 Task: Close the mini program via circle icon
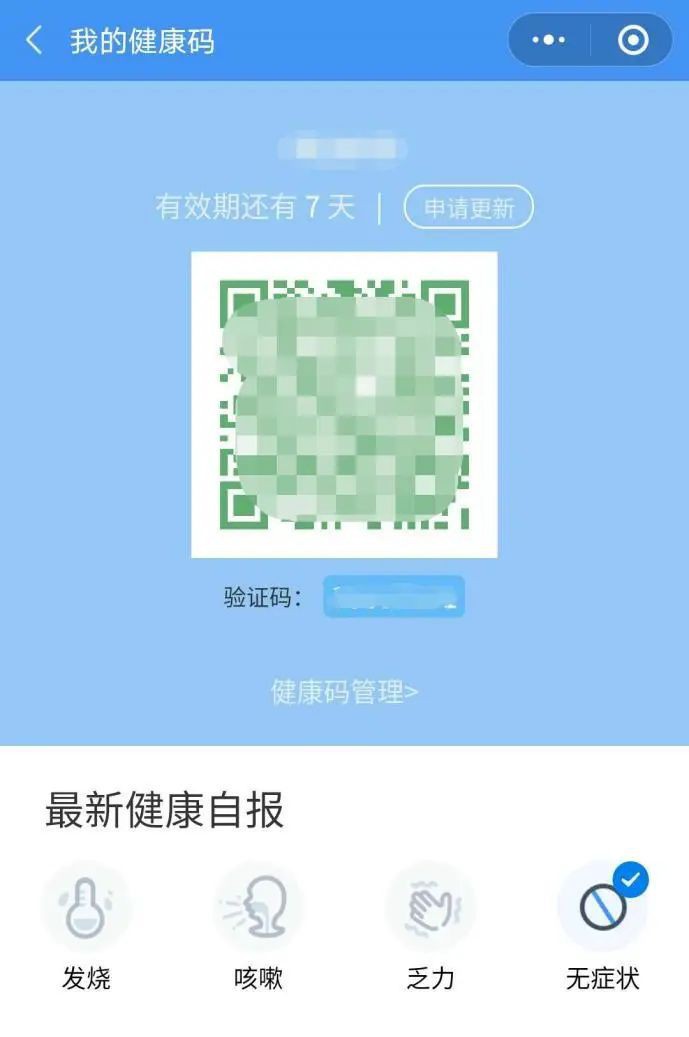tap(633, 41)
